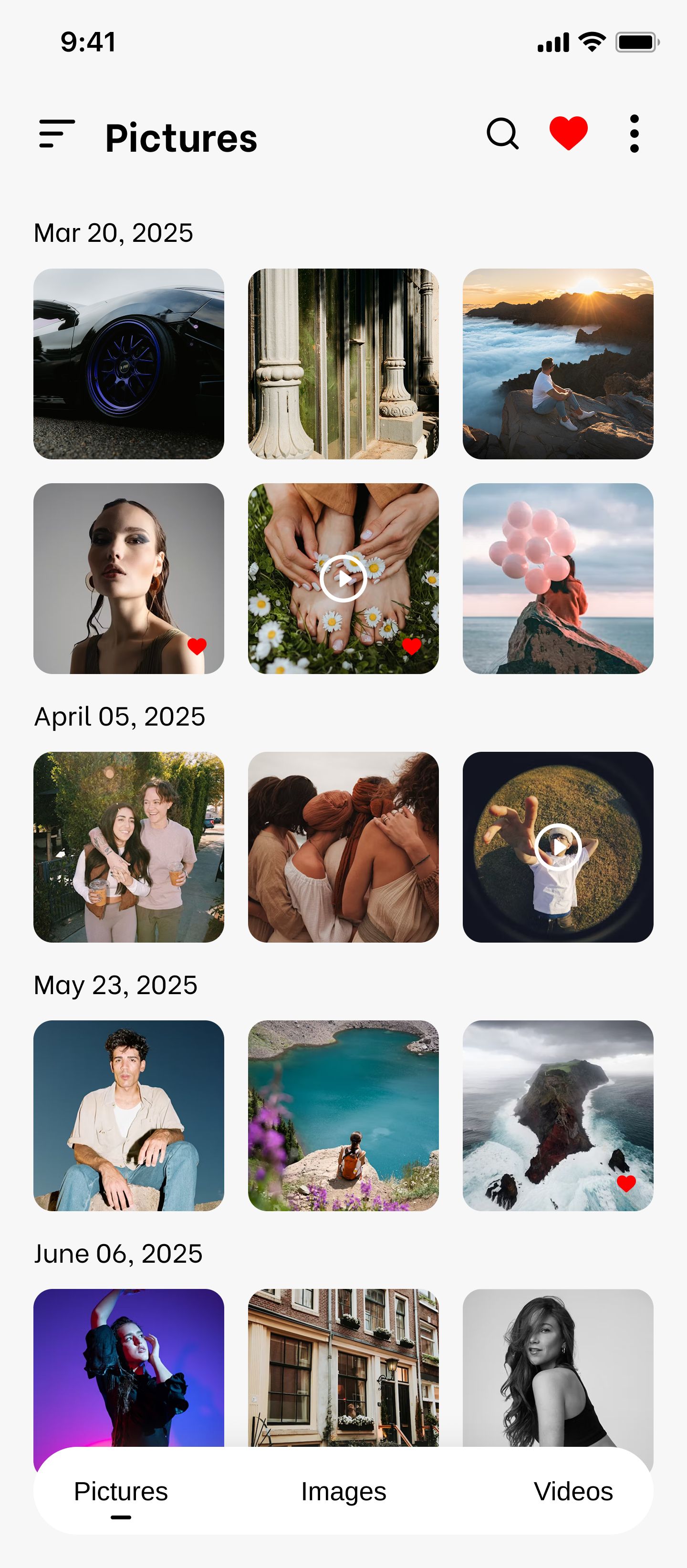The width and height of the screenshot is (687, 1568).
Task: Play the daisies and feet video
Action: coord(343,578)
